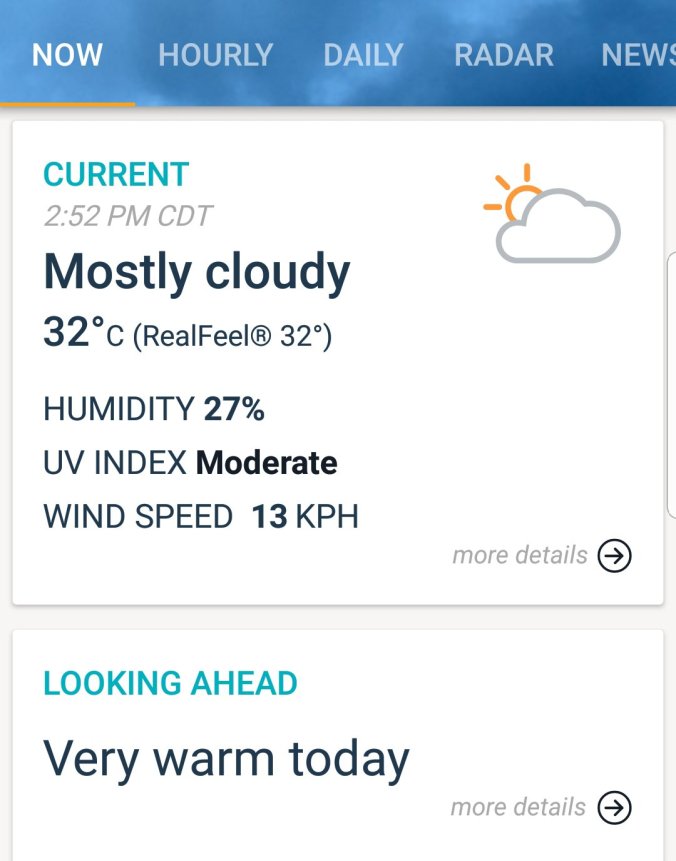The height and width of the screenshot is (861, 676).
Task: Open the Radar tab
Action: click(x=503, y=55)
